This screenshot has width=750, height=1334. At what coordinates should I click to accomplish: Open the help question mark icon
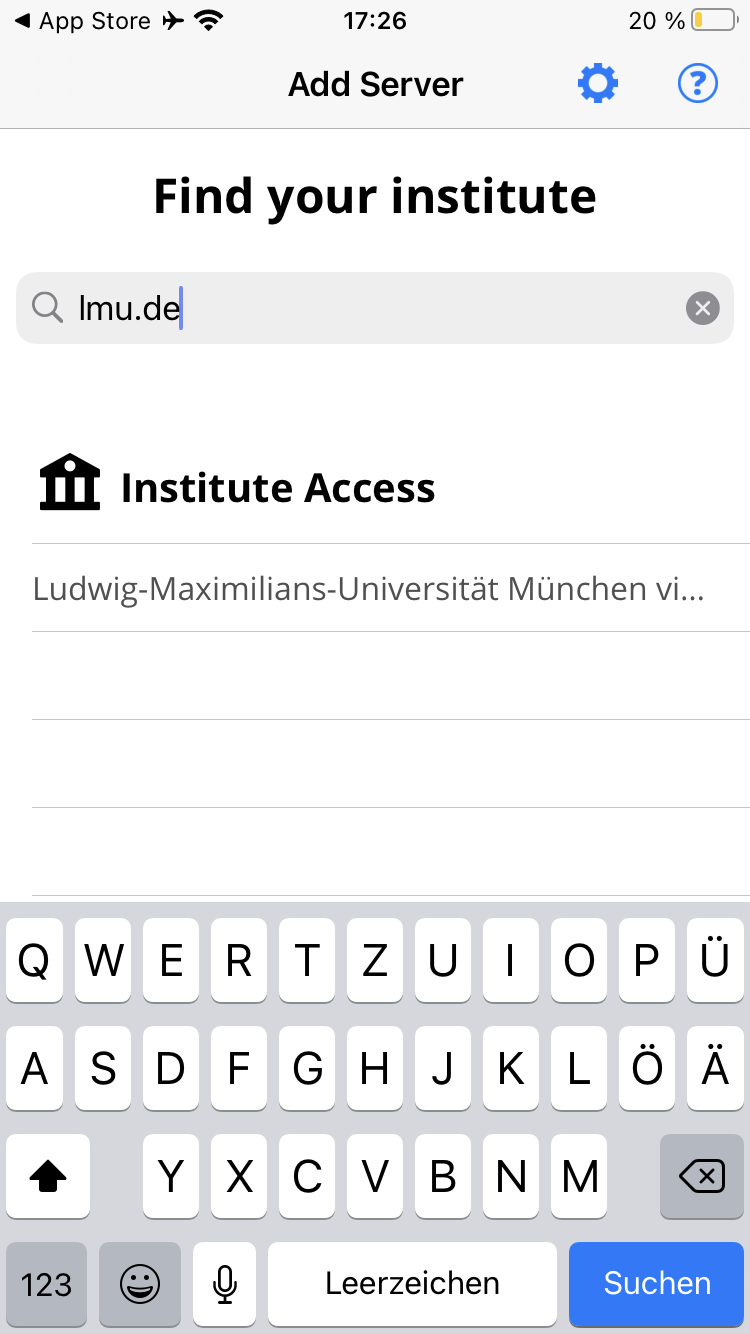tap(697, 84)
